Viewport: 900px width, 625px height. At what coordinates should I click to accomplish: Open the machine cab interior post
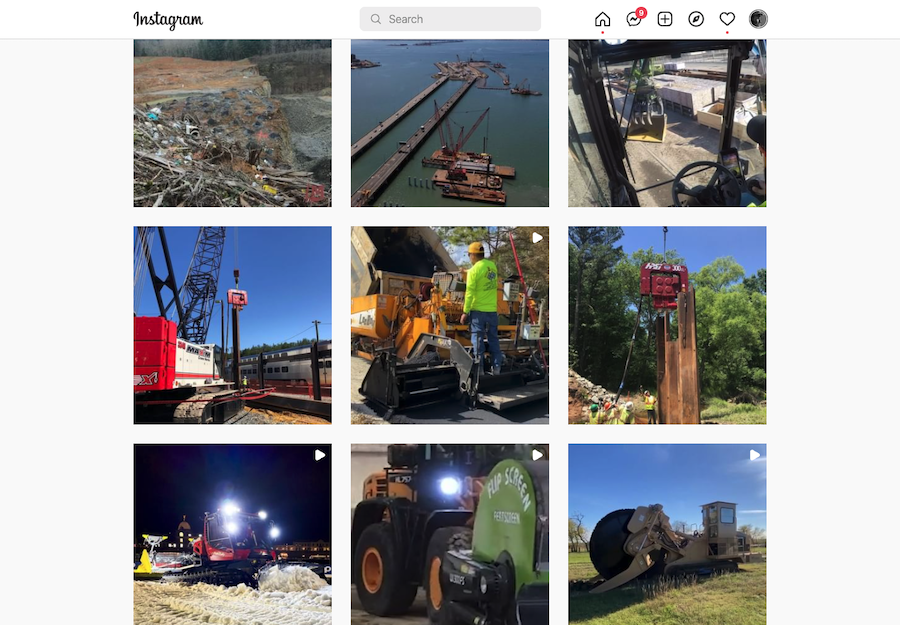[x=667, y=123]
